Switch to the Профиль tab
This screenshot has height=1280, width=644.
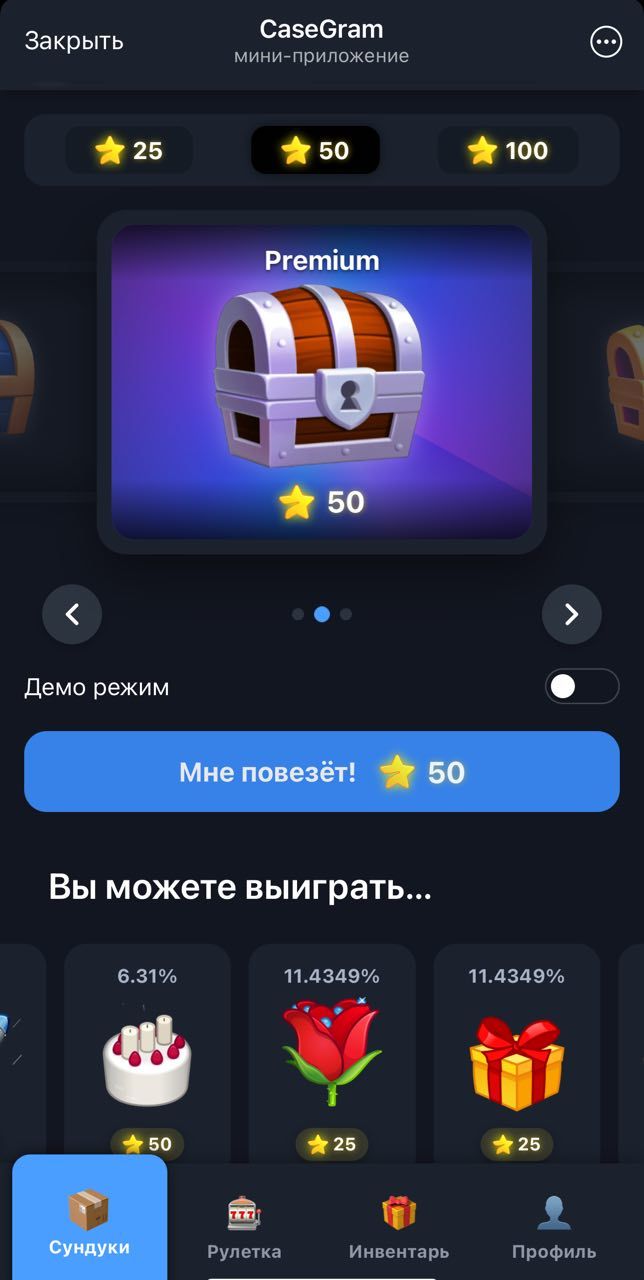click(x=553, y=1227)
